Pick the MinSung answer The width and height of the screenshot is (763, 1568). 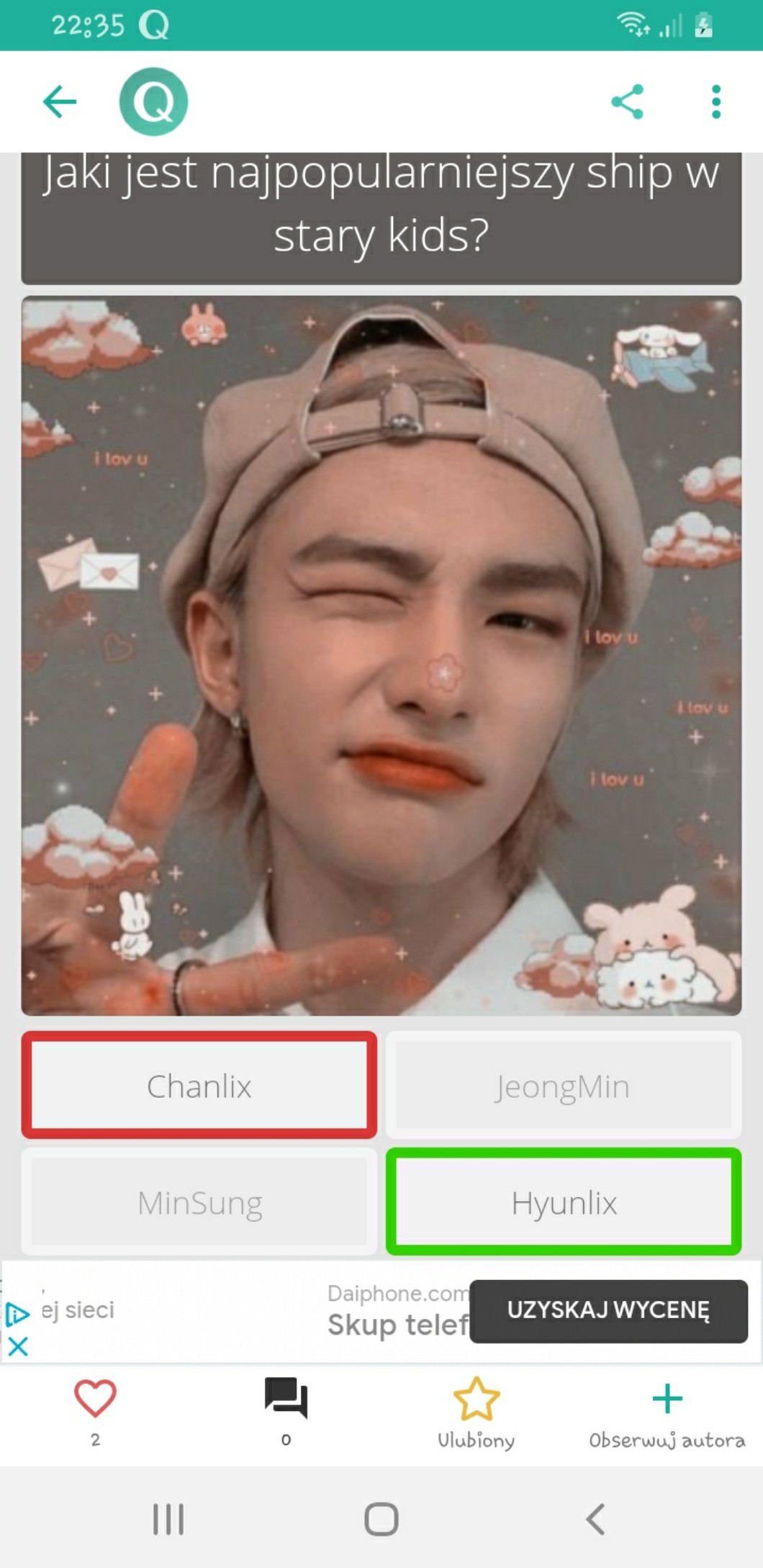(x=199, y=1202)
